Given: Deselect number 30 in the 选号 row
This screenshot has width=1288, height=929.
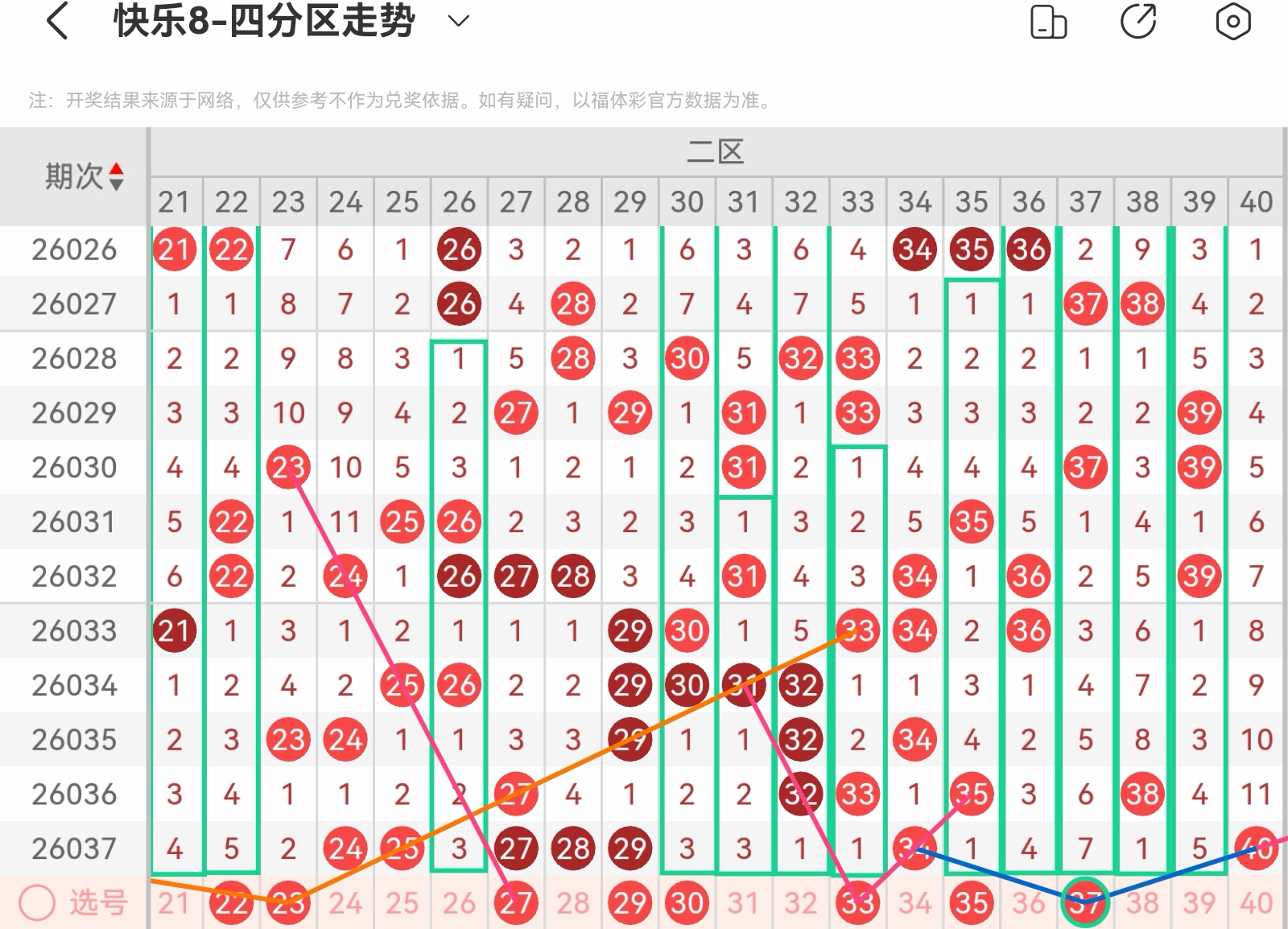Looking at the screenshot, I should point(687,903).
